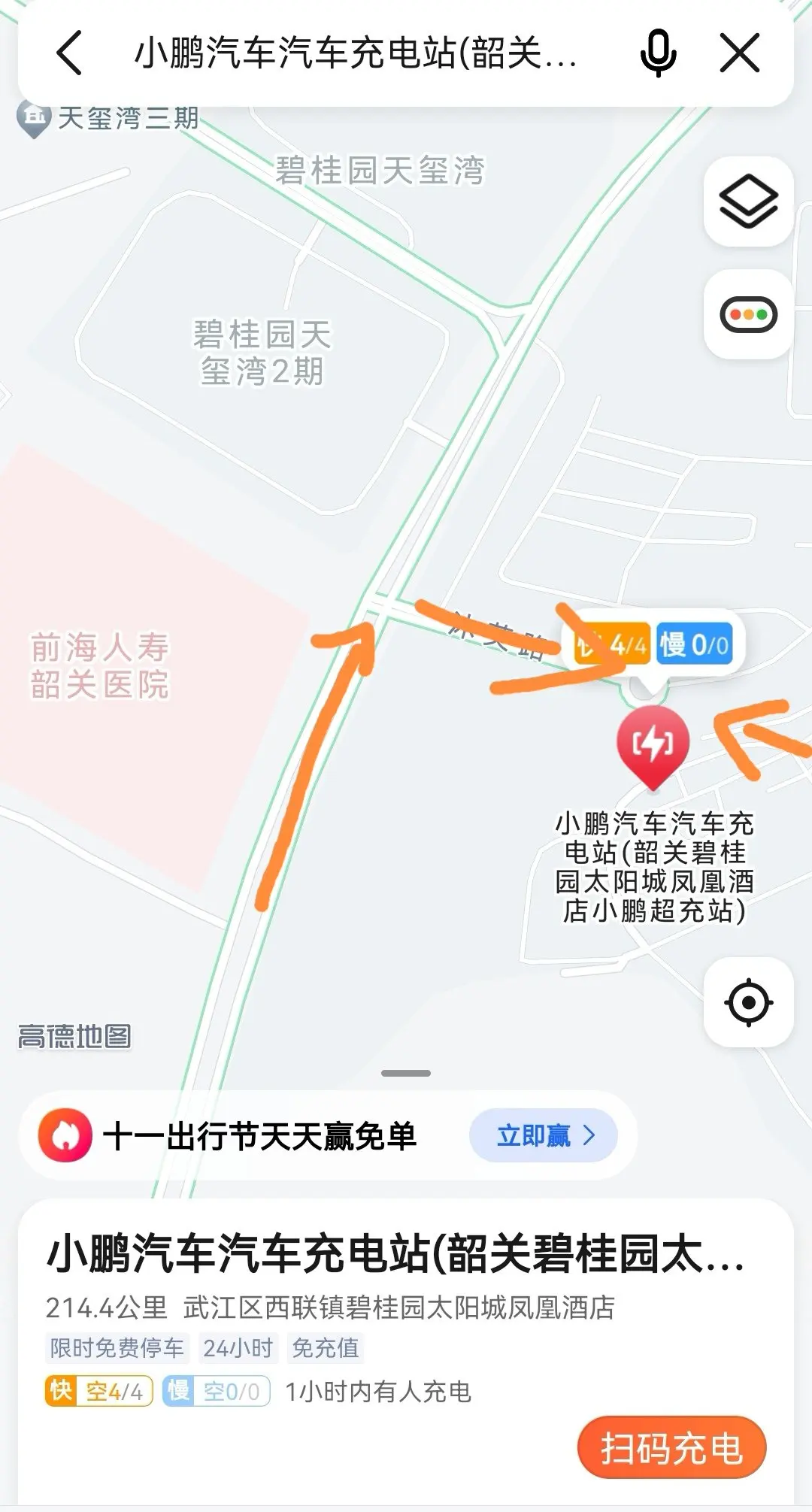Go back using the top arrow
This screenshot has width=812, height=1512.
69,53
